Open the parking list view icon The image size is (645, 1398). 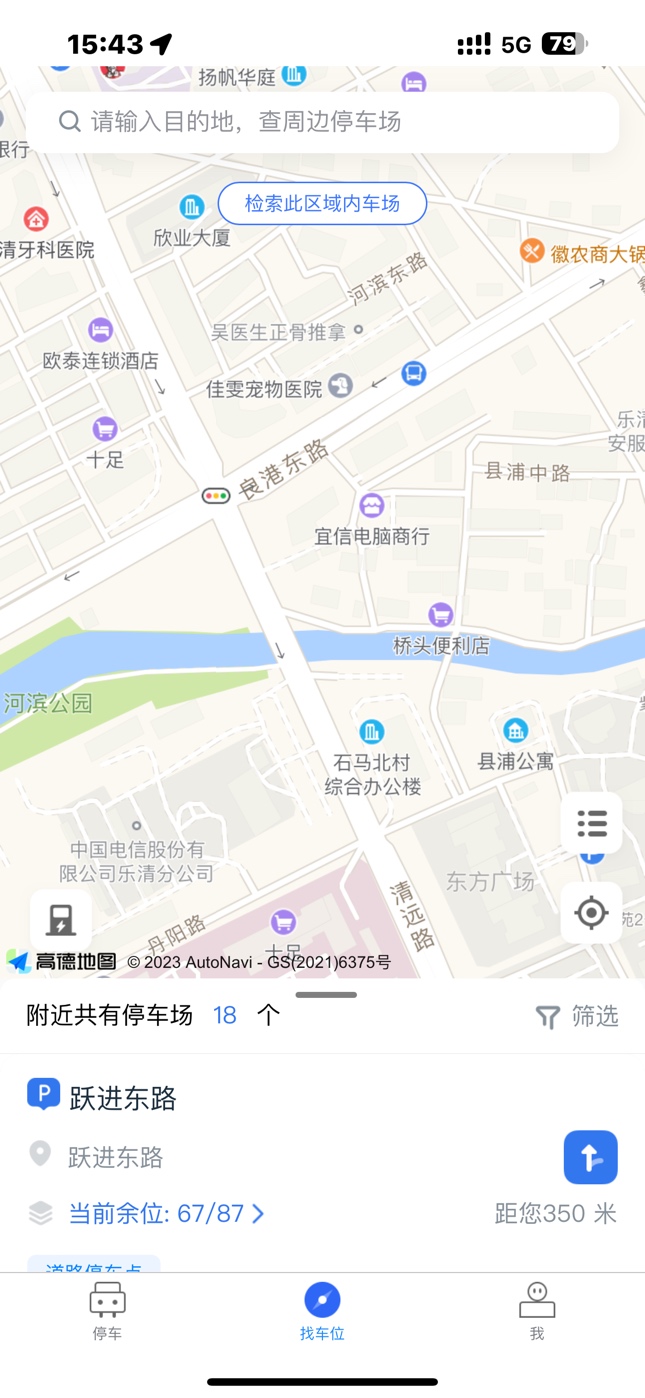(x=591, y=823)
